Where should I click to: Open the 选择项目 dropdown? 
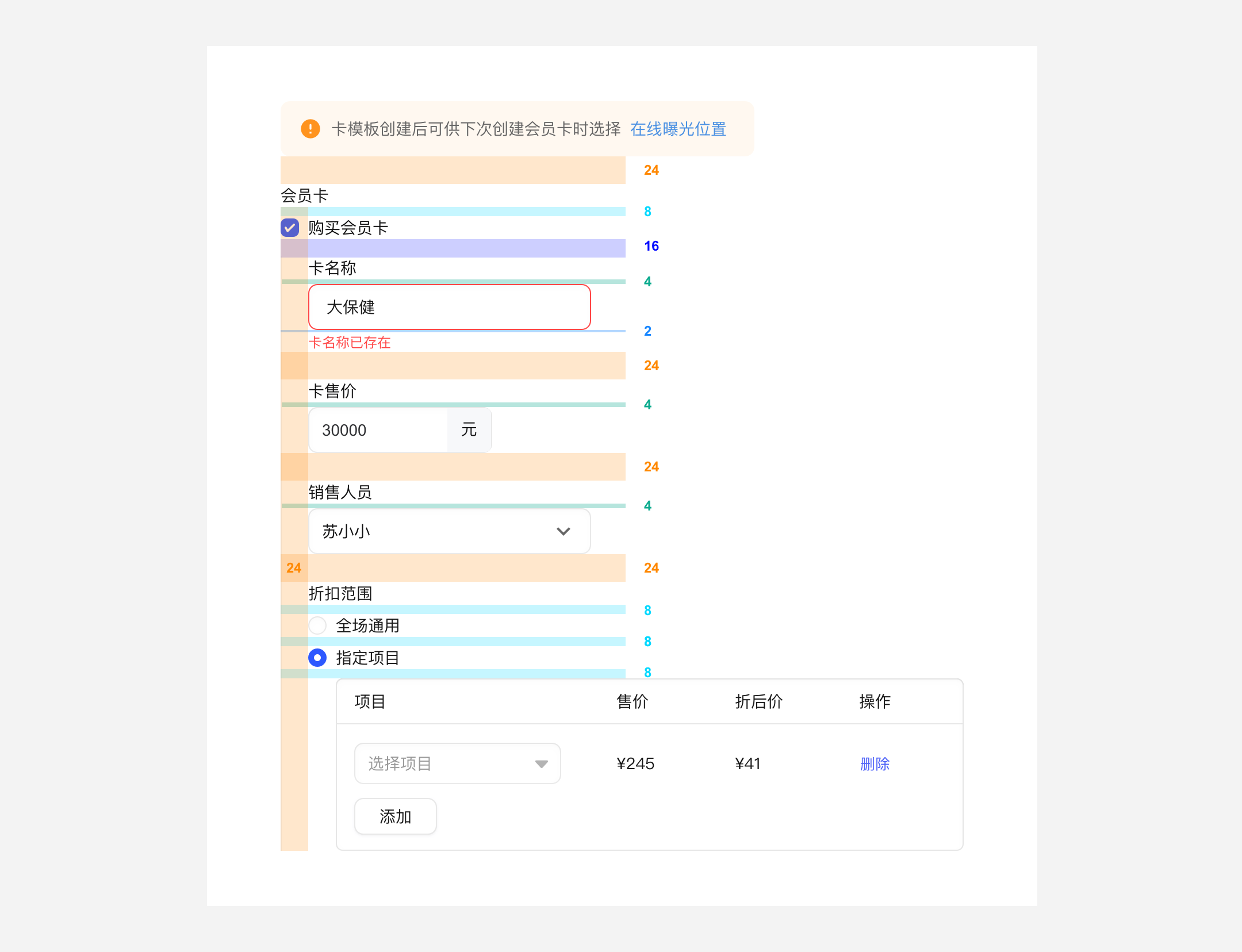pos(457,763)
